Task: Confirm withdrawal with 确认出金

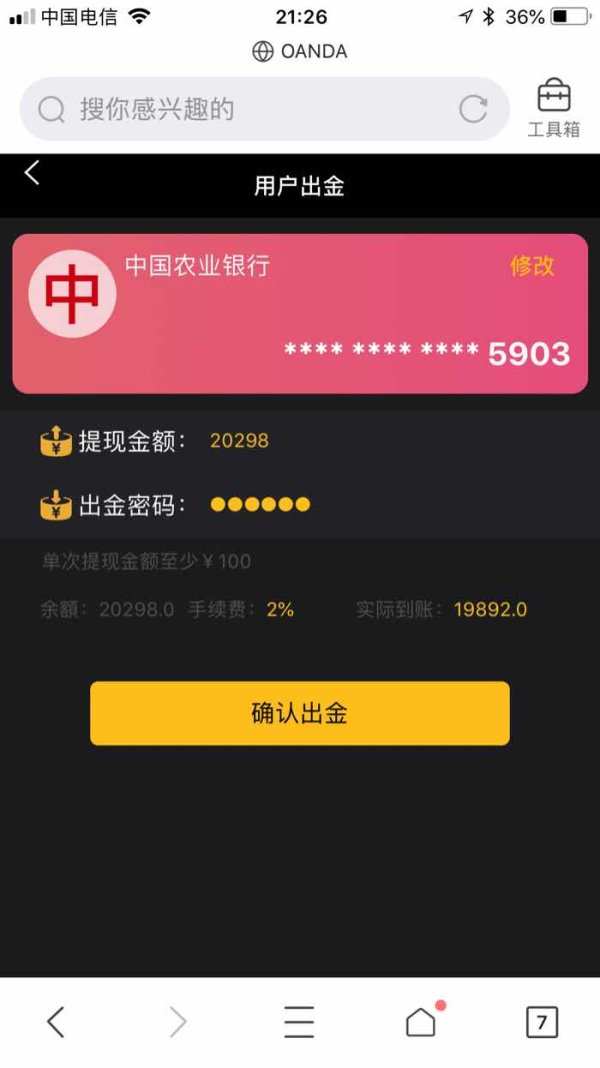Action: tap(300, 713)
